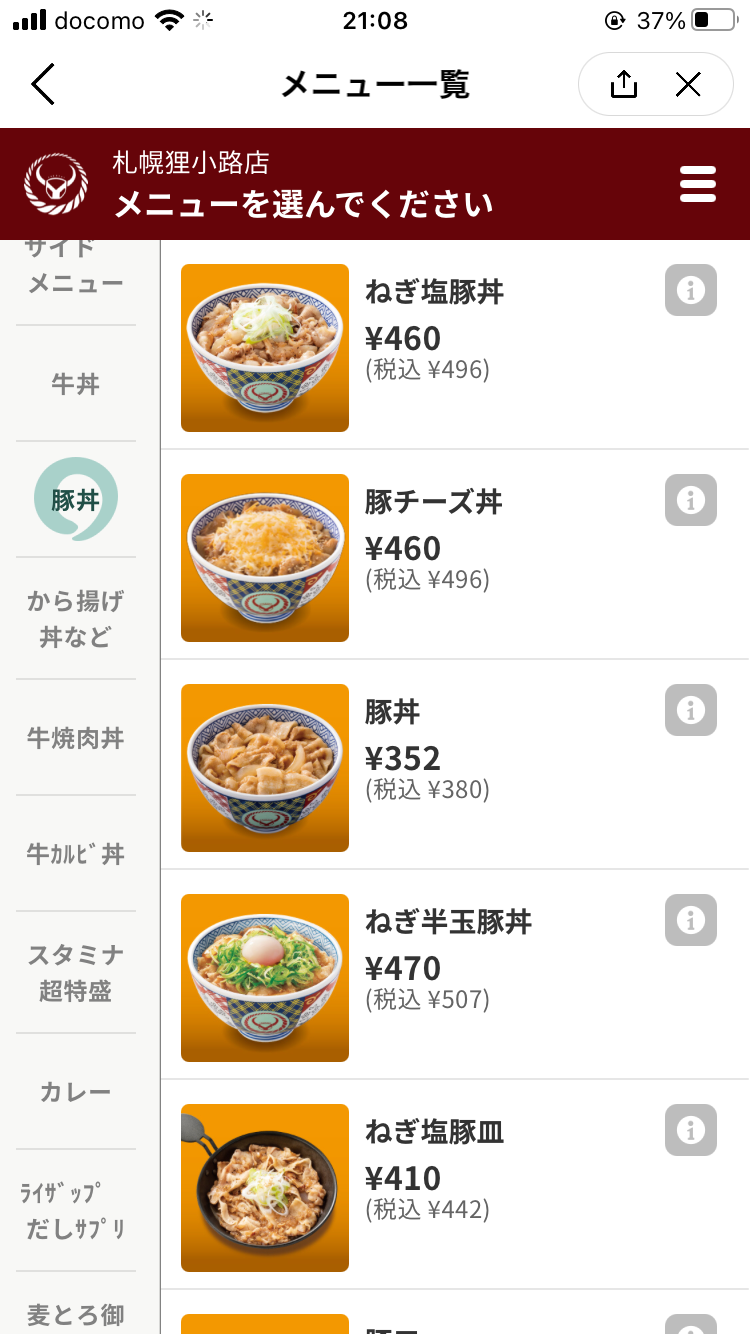Show info for 豚チーズ丼

(691, 500)
